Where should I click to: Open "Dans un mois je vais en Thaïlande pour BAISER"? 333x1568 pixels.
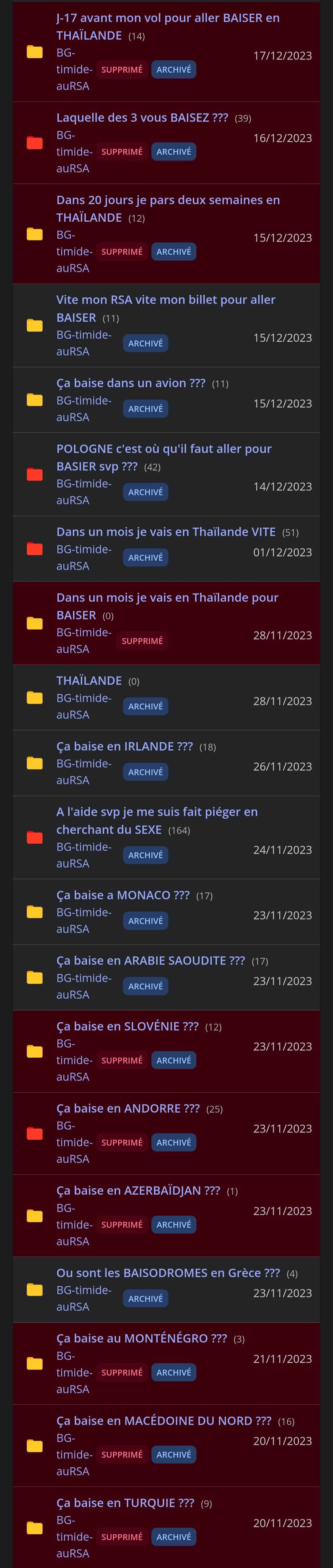pos(167,598)
